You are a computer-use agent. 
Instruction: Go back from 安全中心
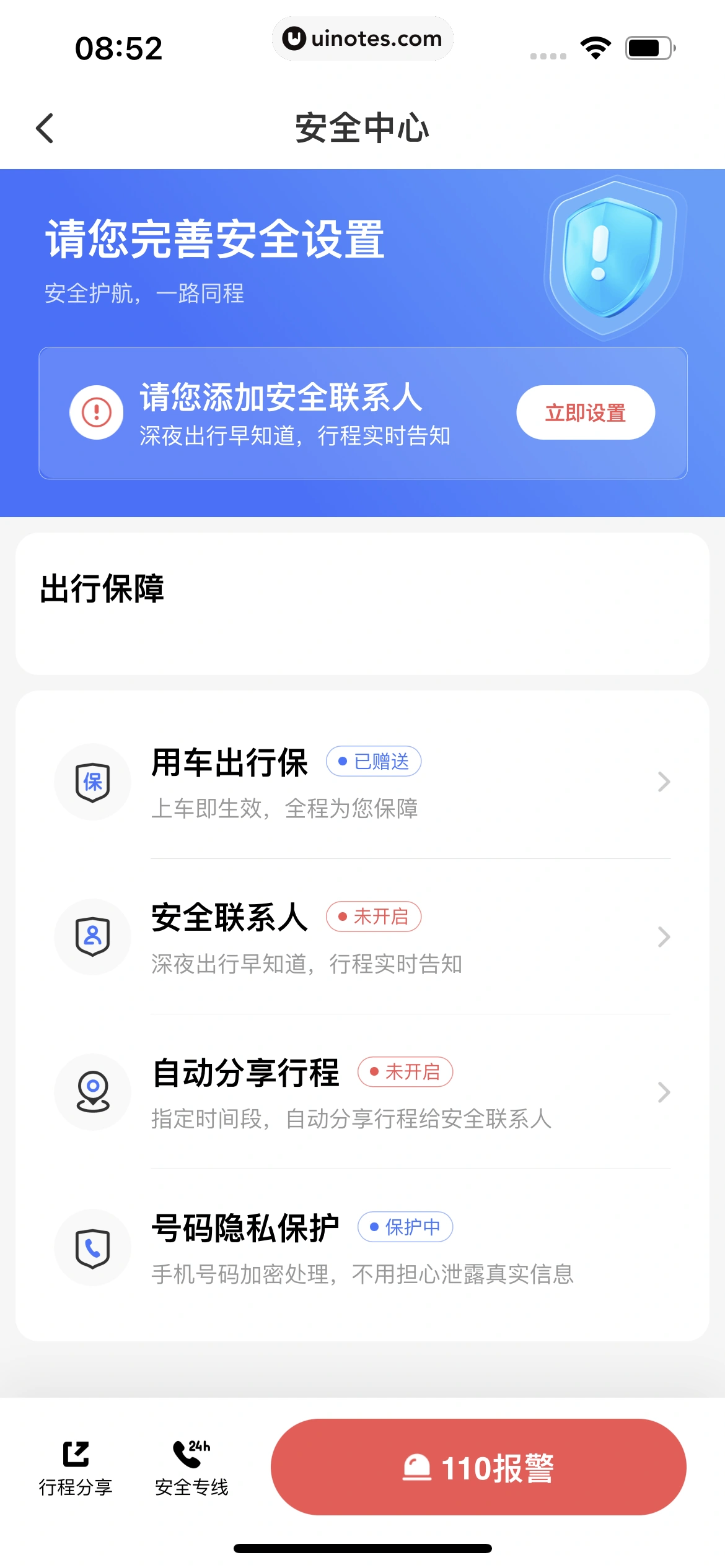(x=45, y=128)
